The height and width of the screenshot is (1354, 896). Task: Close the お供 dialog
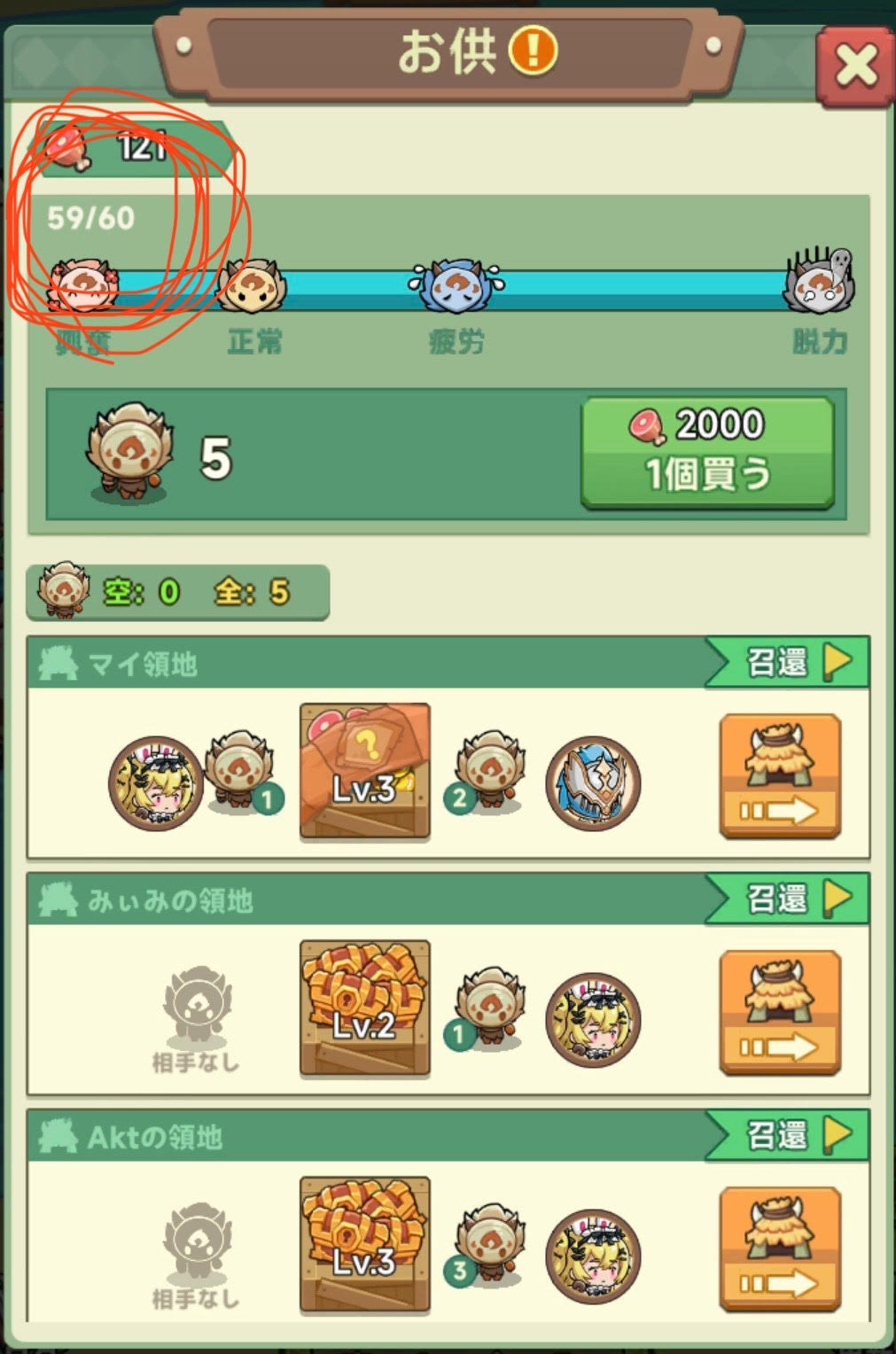coord(855,66)
